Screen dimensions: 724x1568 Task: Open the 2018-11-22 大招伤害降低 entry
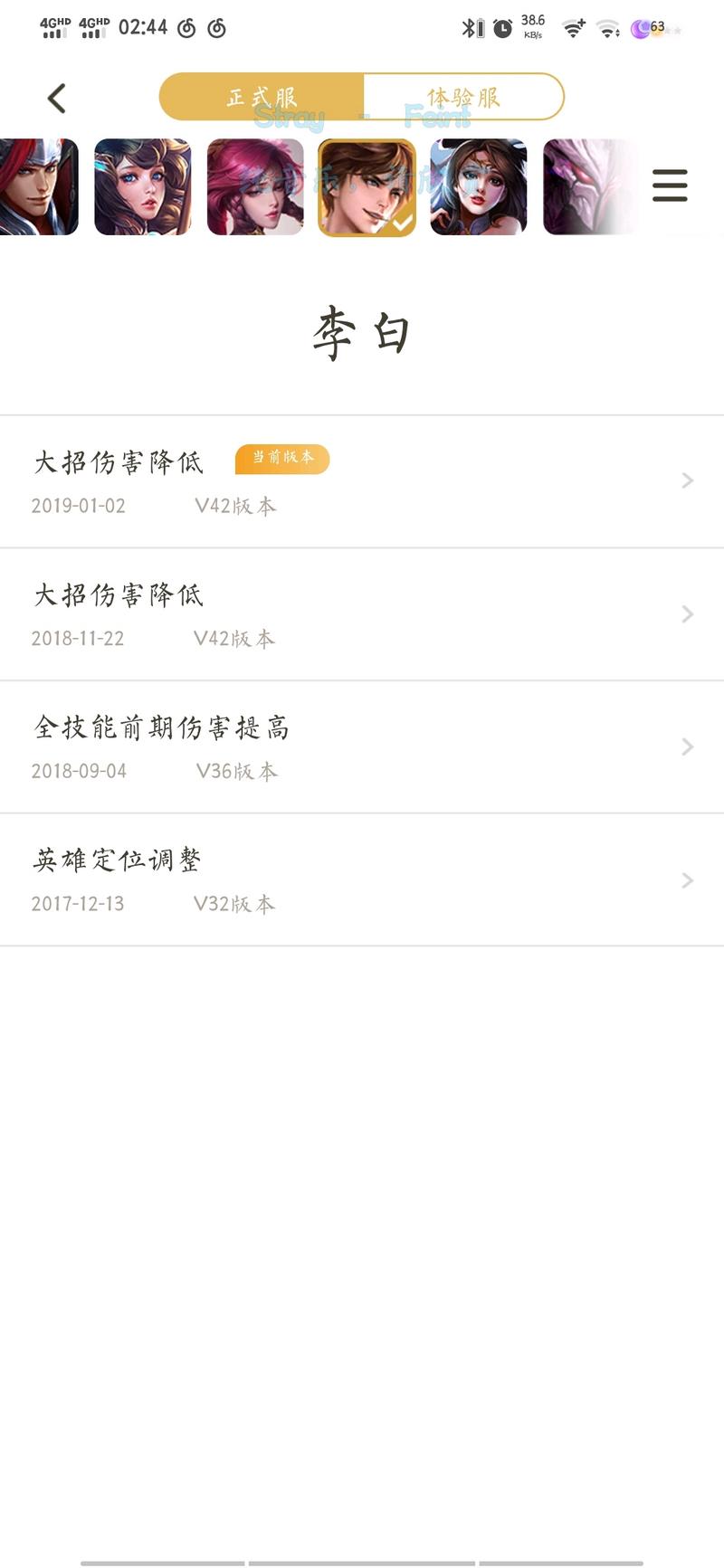click(x=362, y=614)
